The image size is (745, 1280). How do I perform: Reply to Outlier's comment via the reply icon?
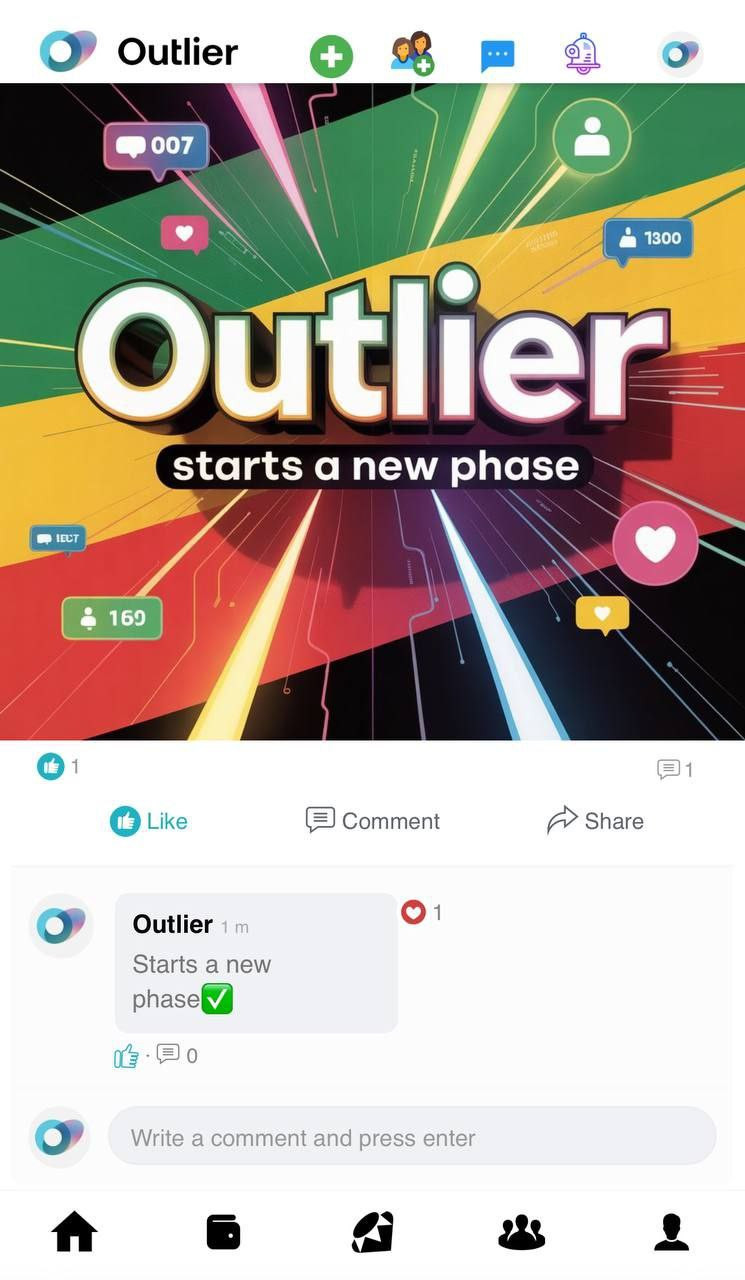(x=168, y=1054)
